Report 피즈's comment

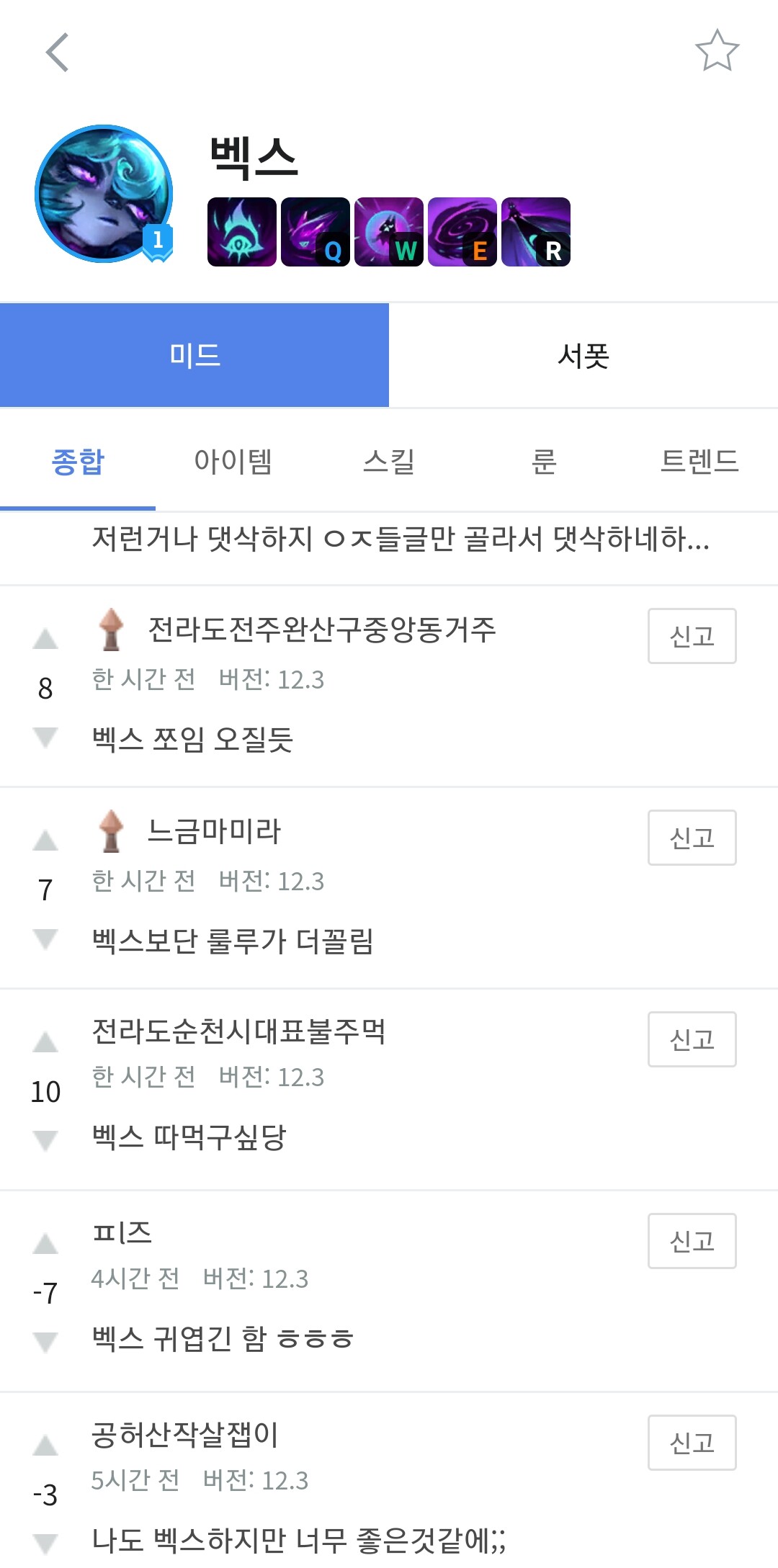(x=692, y=1241)
